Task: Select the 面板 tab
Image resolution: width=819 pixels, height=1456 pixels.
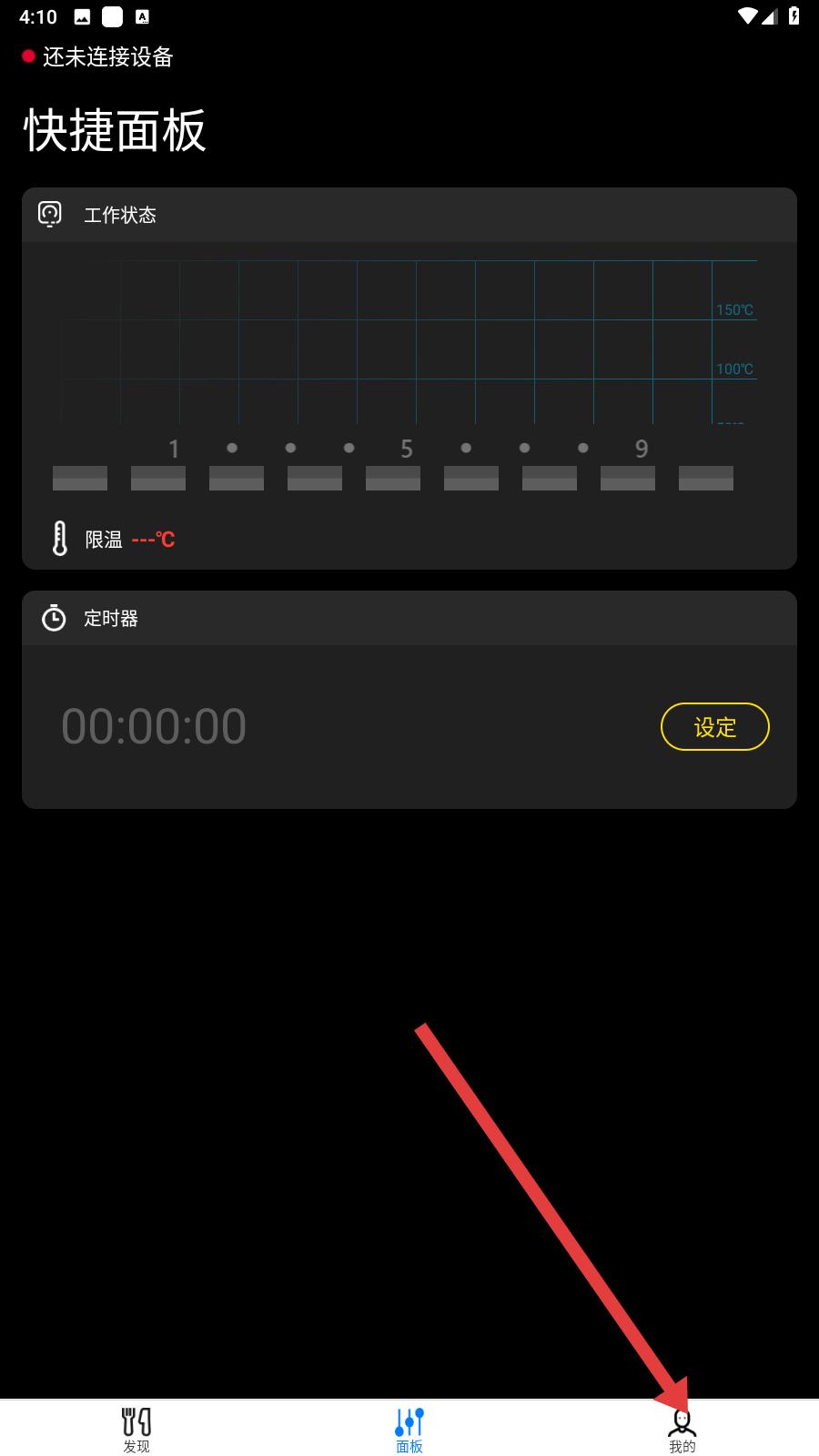Action: click(409, 1429)
